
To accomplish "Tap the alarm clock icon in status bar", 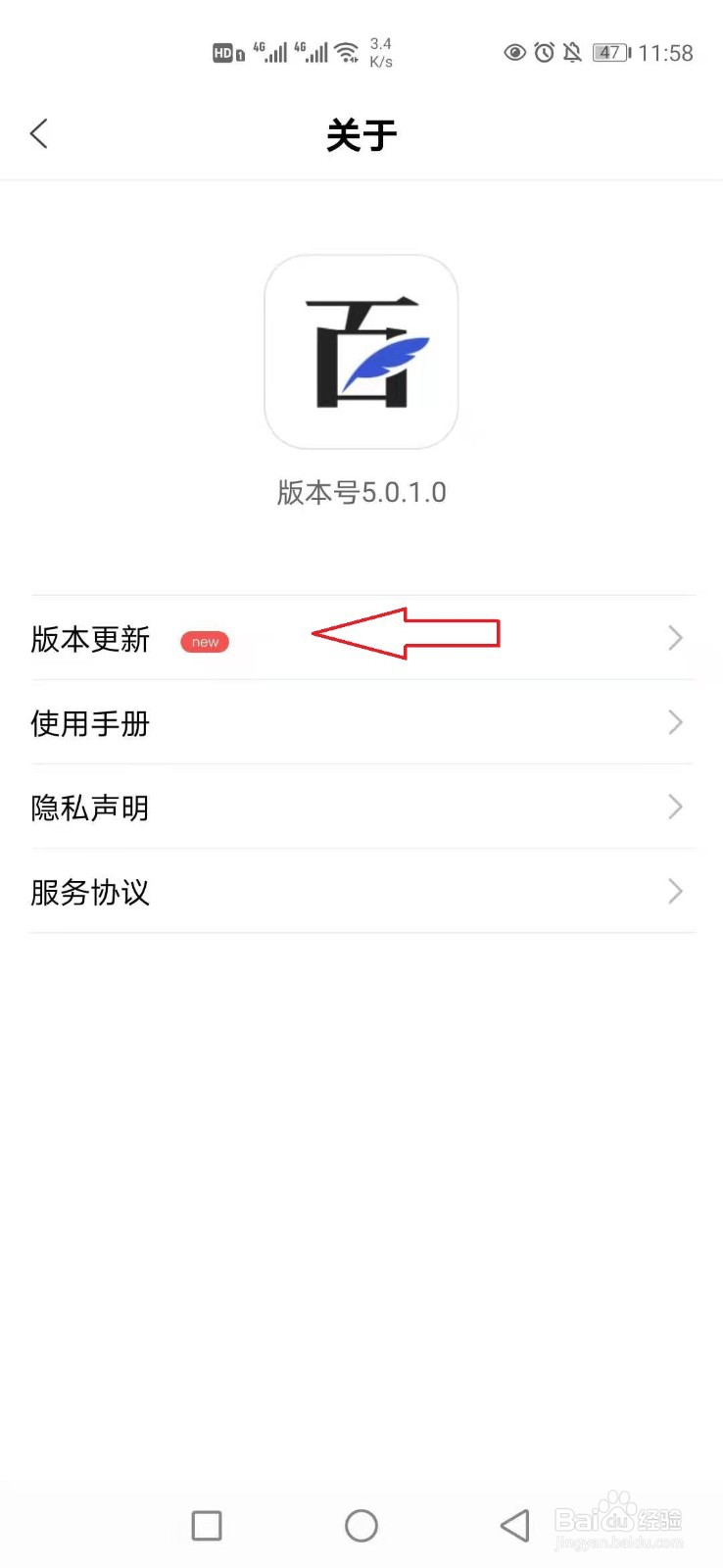I will [545, 53].
